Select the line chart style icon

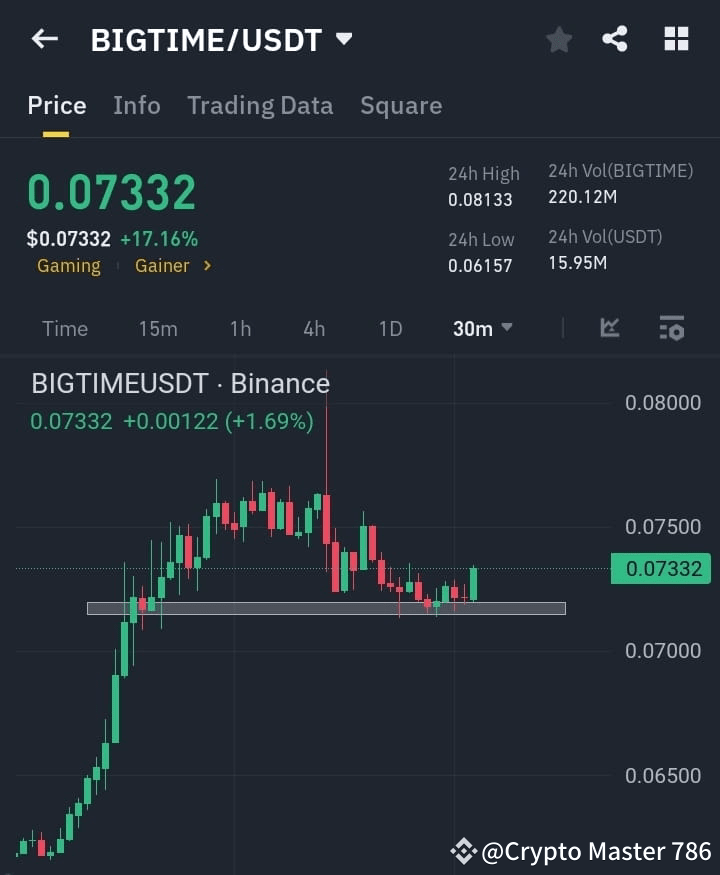609,328
